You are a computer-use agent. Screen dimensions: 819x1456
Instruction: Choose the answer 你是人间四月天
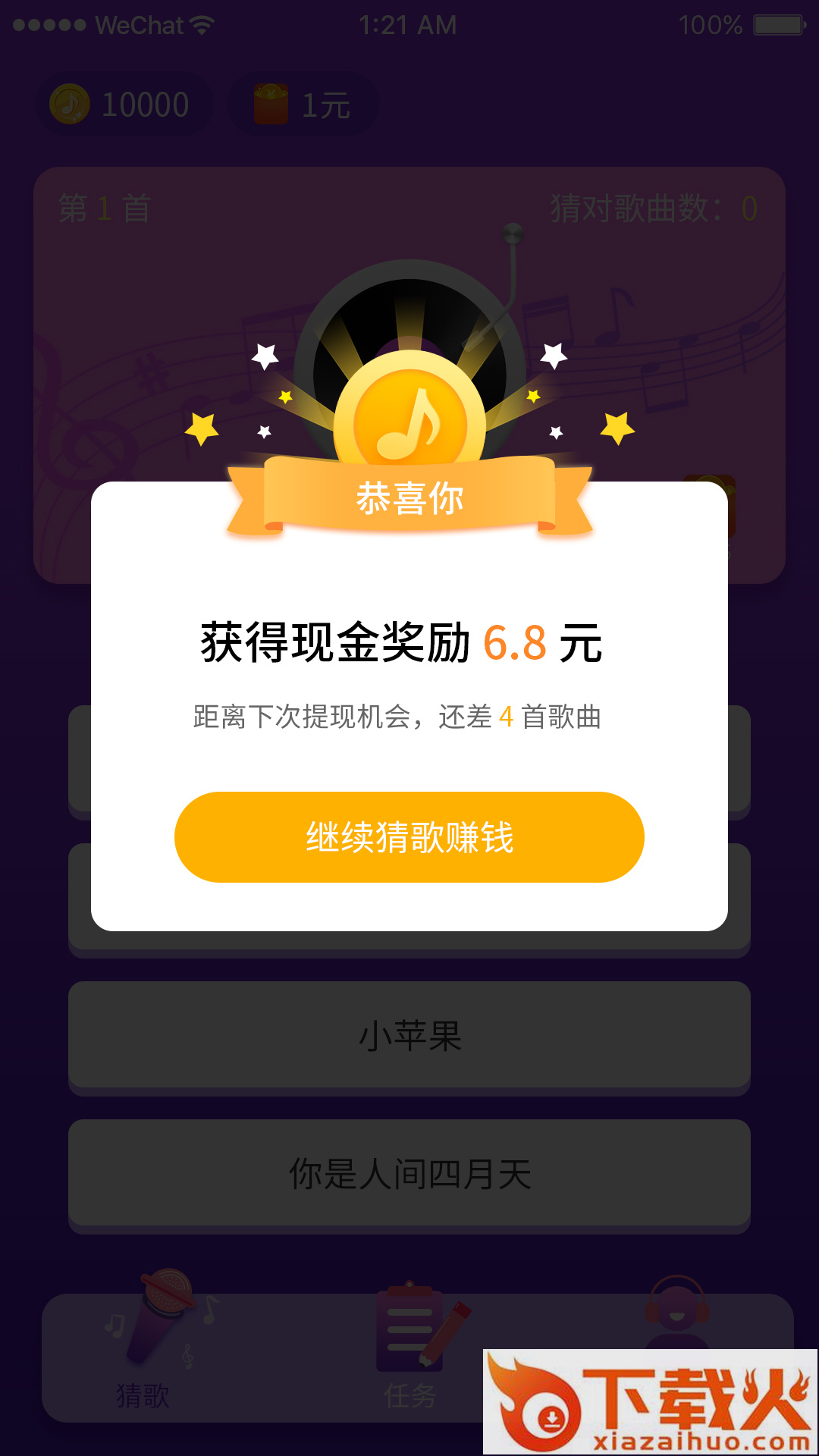(409, 1173)
